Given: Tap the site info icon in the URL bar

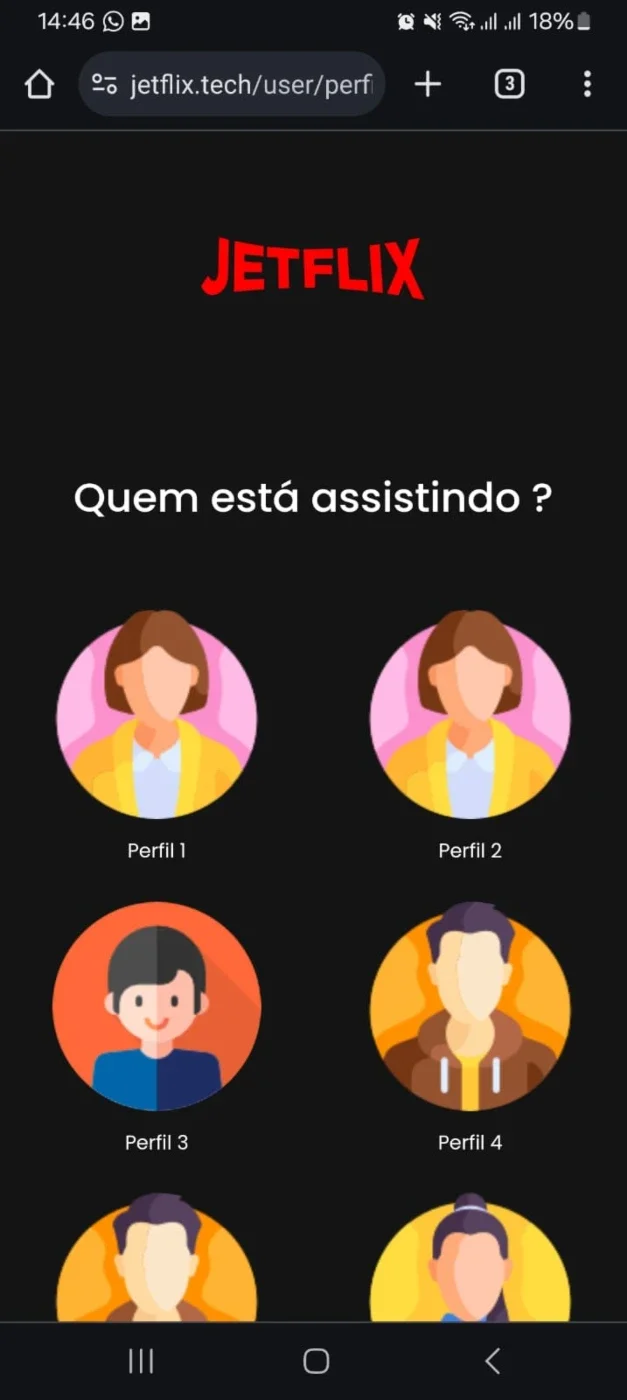Looking at the screenshot, I should (x=104, y=85).
